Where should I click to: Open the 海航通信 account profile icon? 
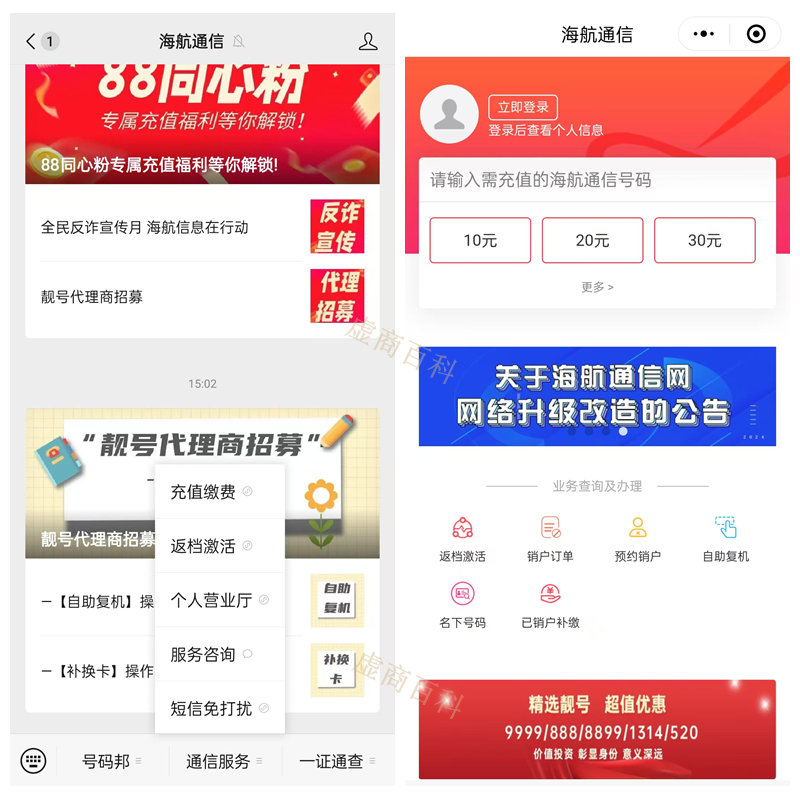click(x=367, y=41)
